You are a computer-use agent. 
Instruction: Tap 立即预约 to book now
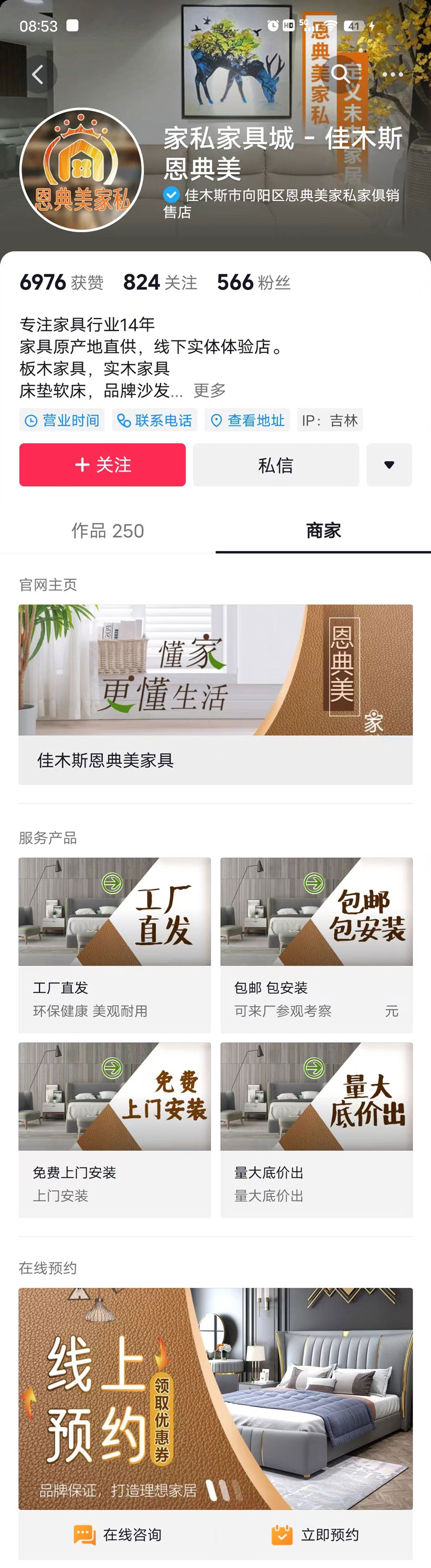tap(315, 1535)
